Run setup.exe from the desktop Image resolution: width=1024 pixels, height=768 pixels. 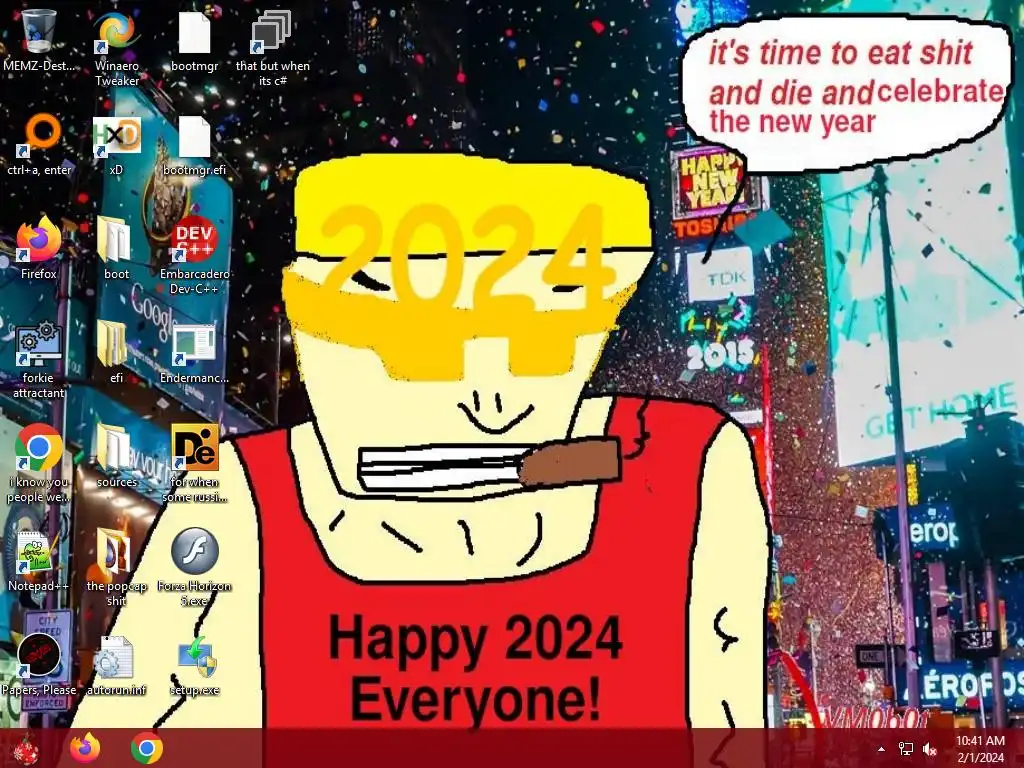(194, 656)
